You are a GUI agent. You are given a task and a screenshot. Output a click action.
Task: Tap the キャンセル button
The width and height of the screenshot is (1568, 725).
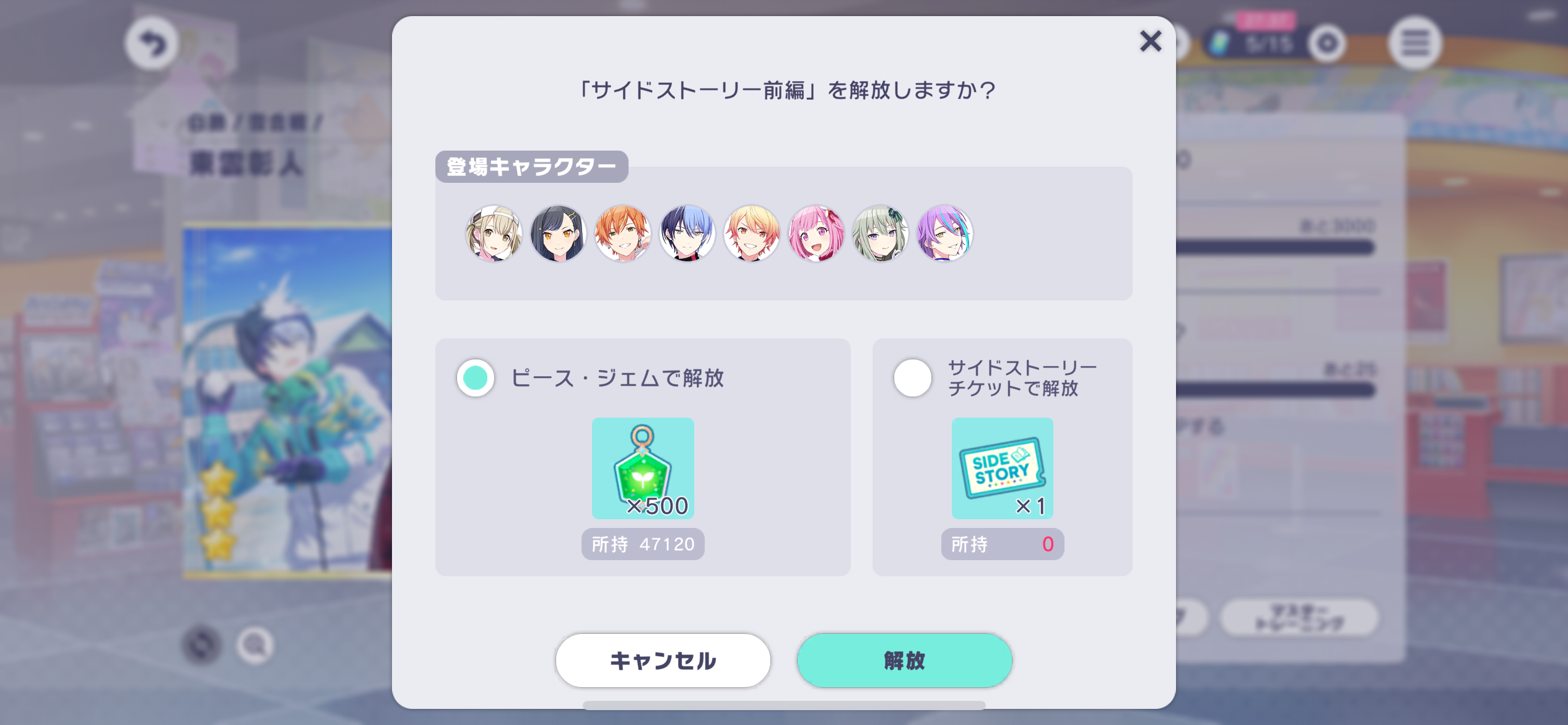tap(663, 661)
